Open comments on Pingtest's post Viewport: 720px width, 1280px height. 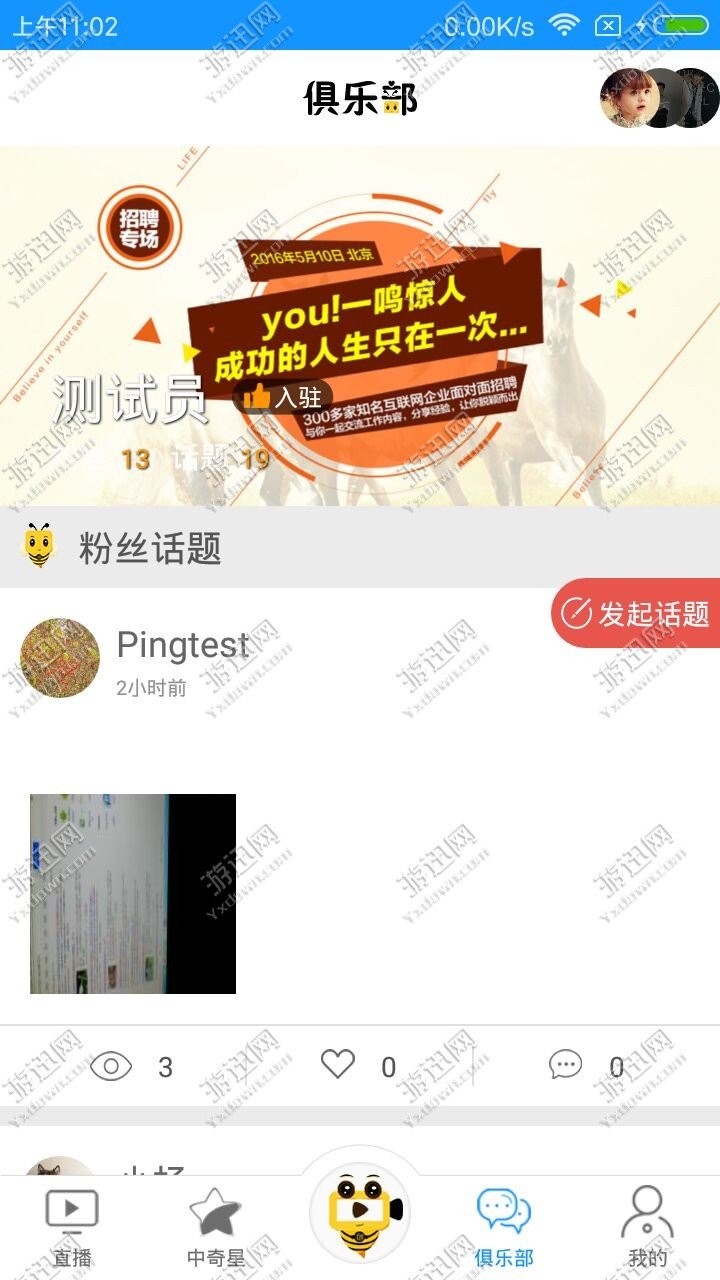(566, 1065)
